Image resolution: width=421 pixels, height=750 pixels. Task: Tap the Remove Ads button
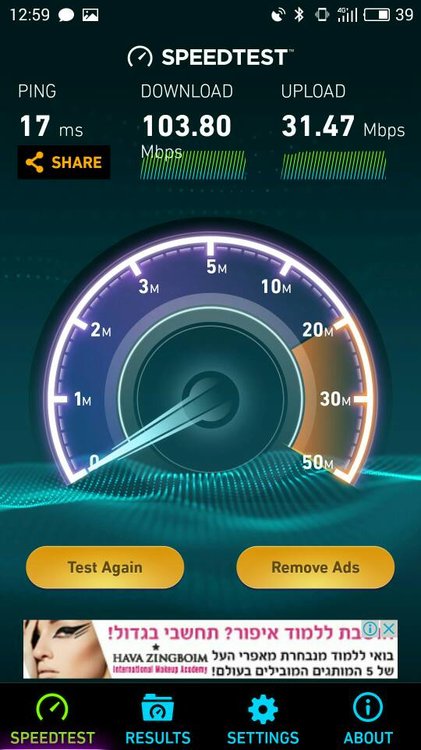[315, 567]
